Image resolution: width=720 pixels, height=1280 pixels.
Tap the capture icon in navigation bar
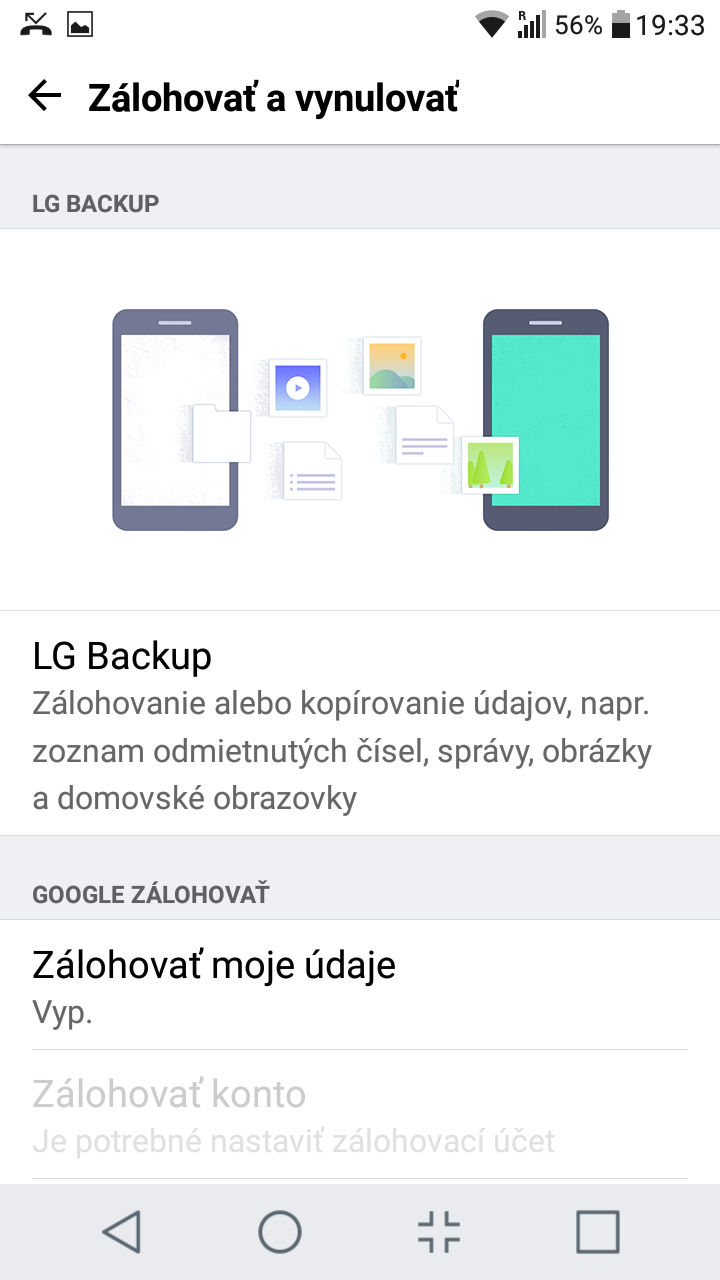point(439,1232)
